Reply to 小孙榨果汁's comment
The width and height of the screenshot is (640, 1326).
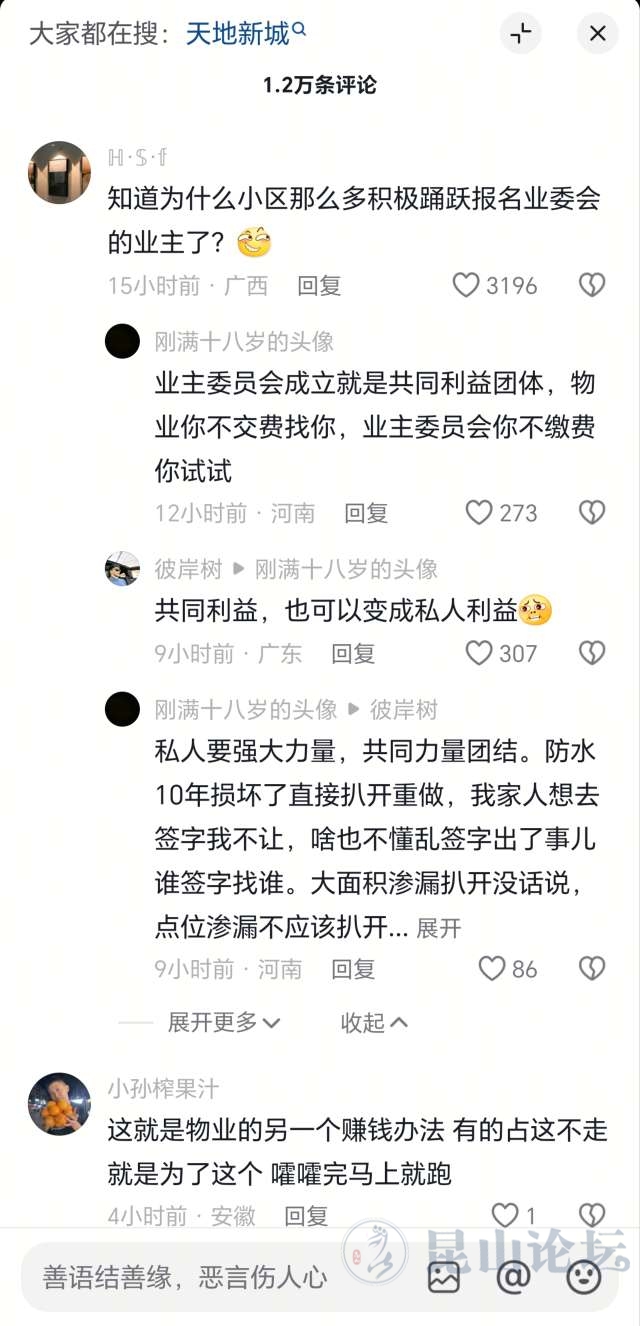(306, 1216)
